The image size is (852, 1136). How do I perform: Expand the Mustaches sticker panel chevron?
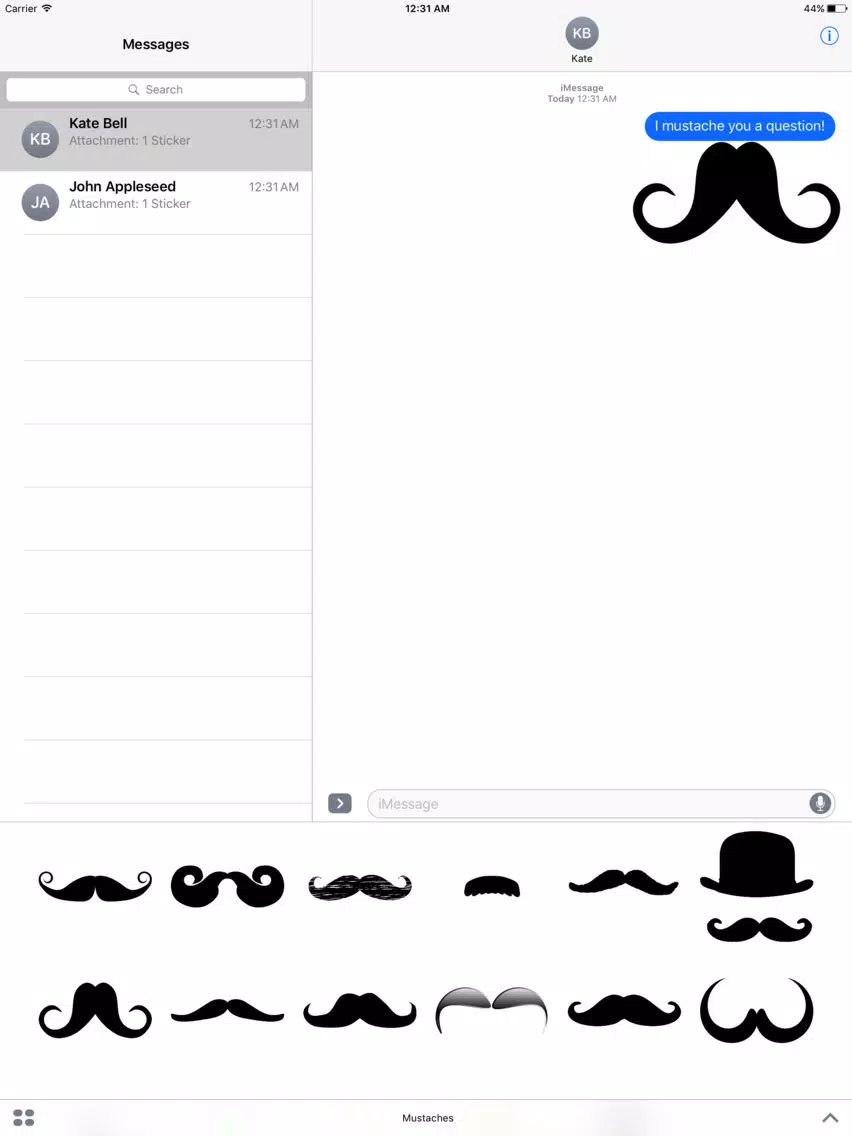[x=830, y=1117]
